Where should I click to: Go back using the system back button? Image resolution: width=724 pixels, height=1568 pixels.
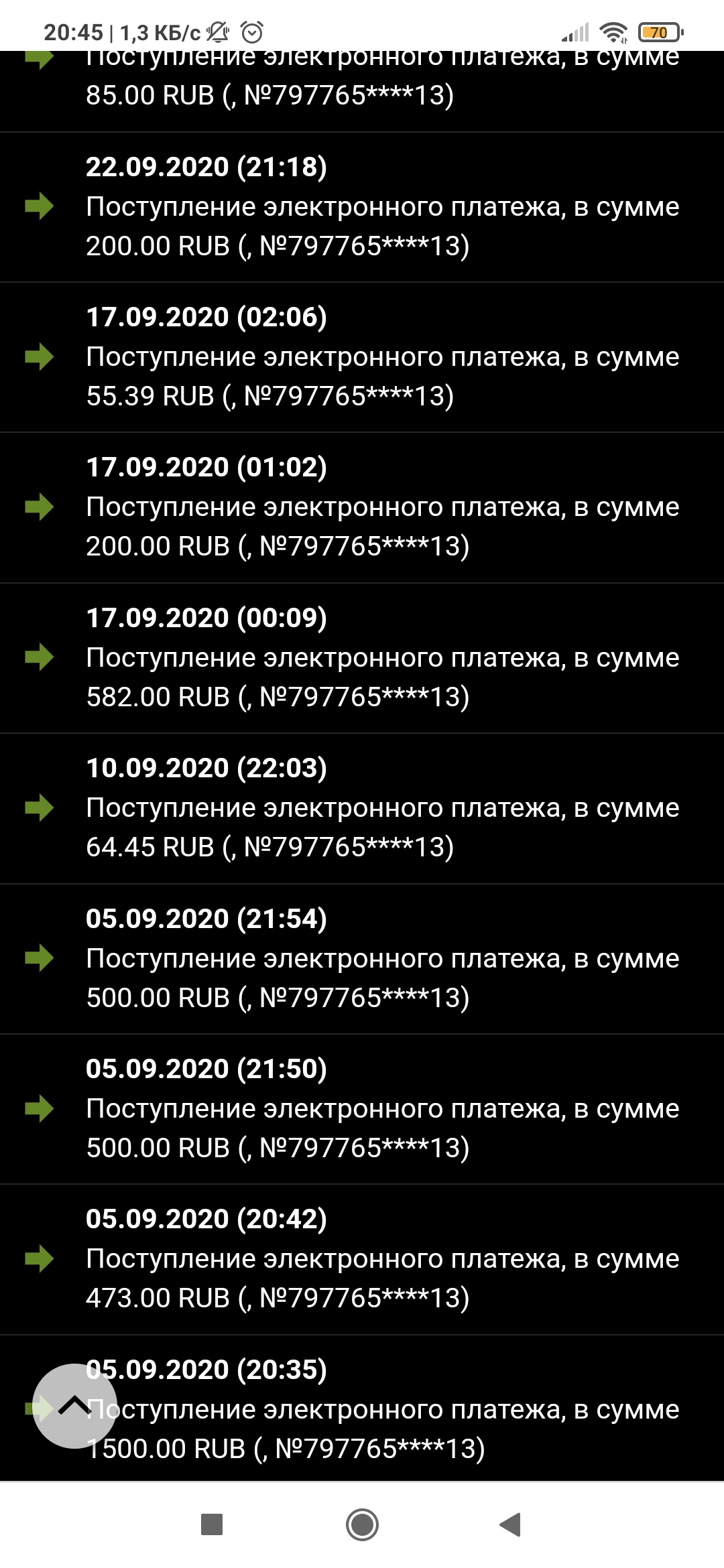pos(511,1524)
